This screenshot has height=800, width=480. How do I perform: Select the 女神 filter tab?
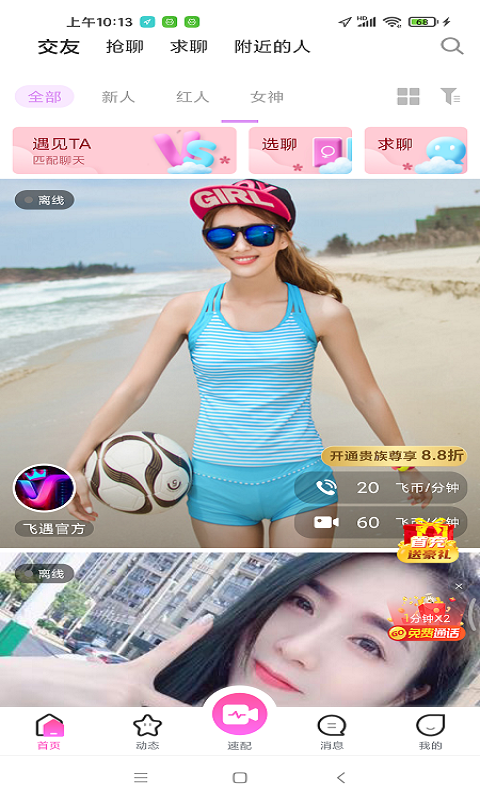tap(267, 97)
